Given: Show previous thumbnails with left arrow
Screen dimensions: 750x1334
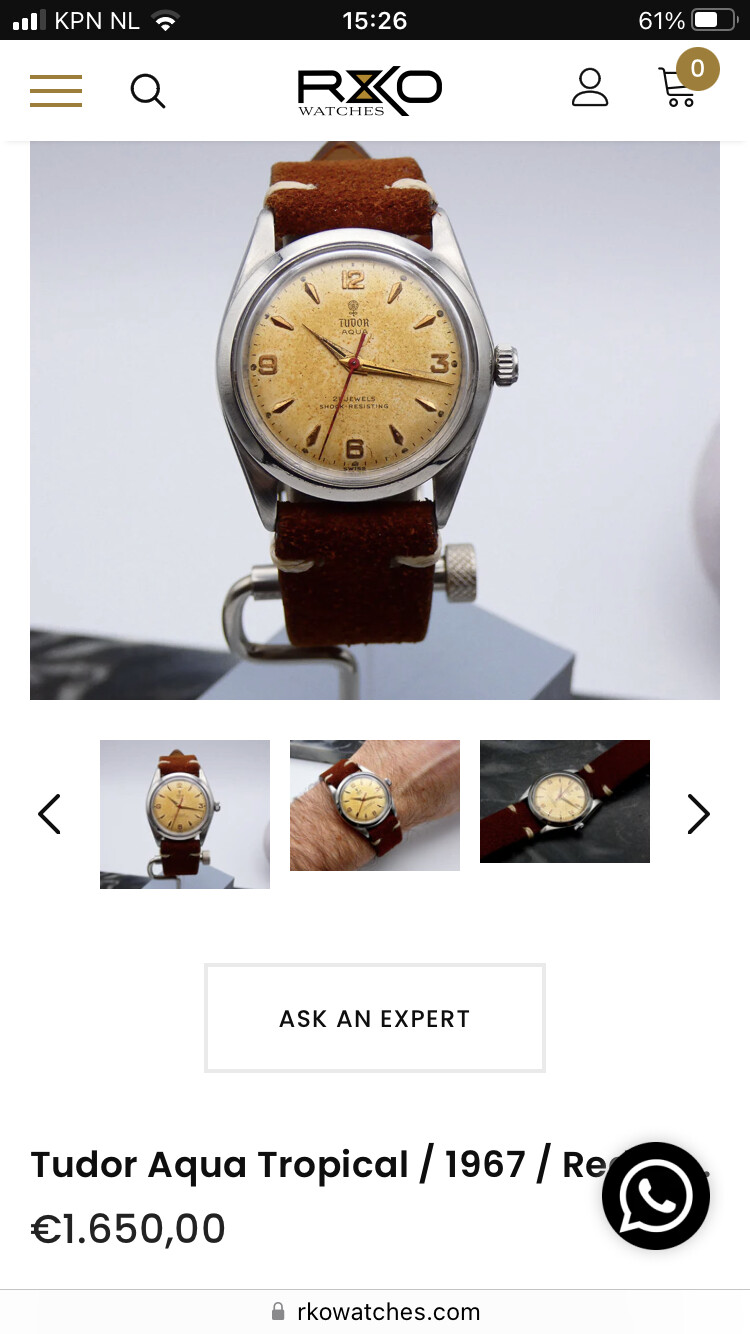Looking at the screenshot, I should click(x=49, y=814).
